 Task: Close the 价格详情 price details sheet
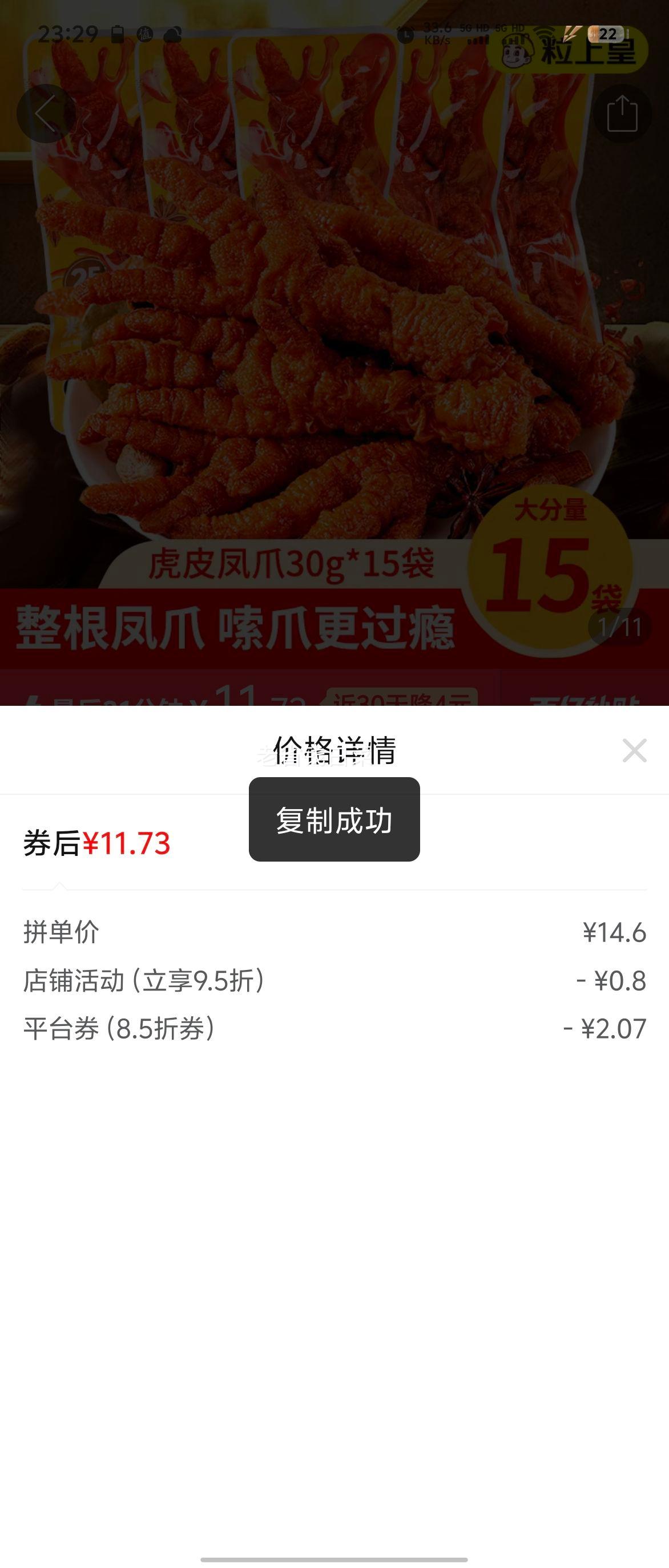[635, 751]
